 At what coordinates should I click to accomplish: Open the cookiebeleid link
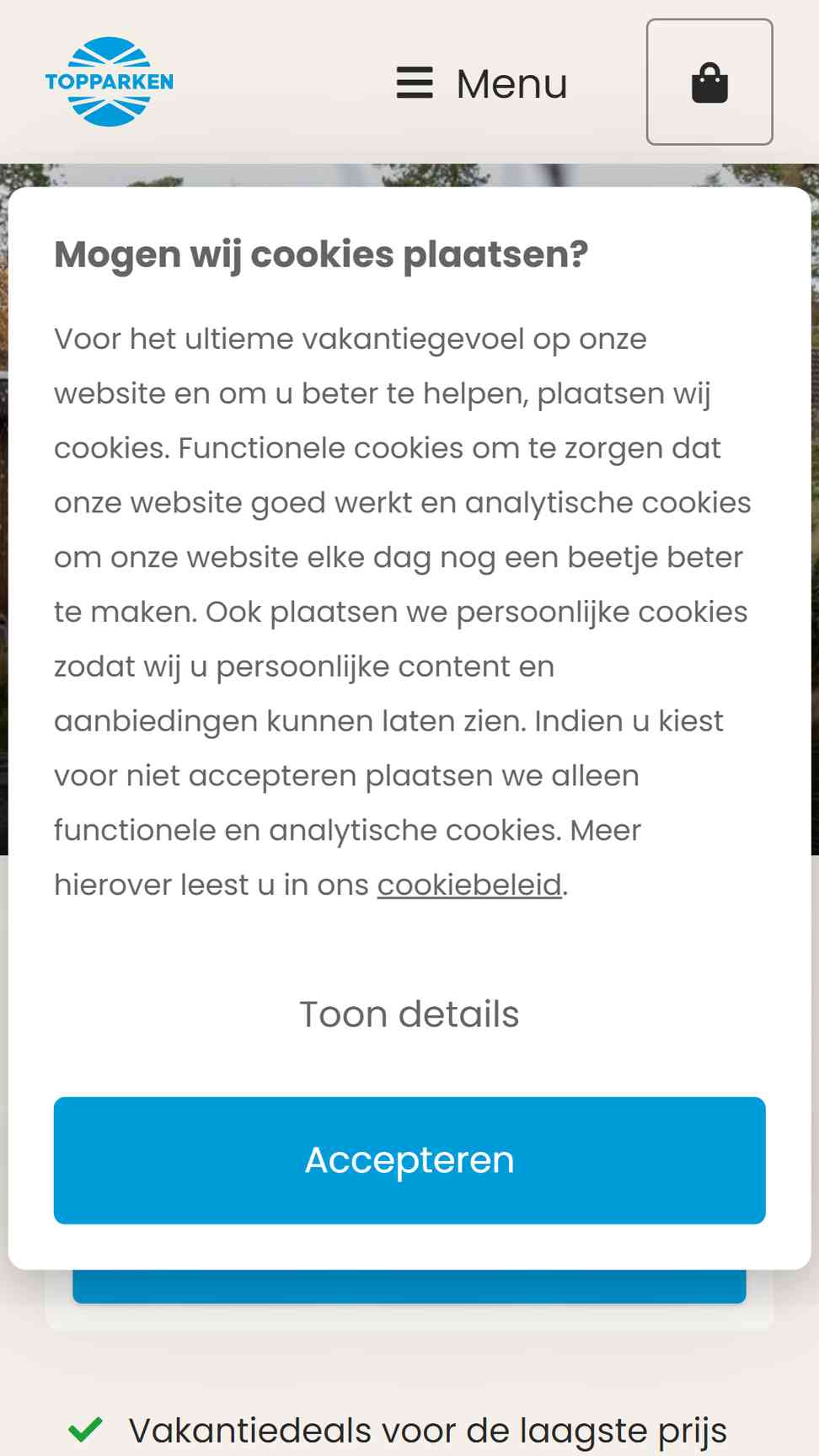tap(469, 885)
